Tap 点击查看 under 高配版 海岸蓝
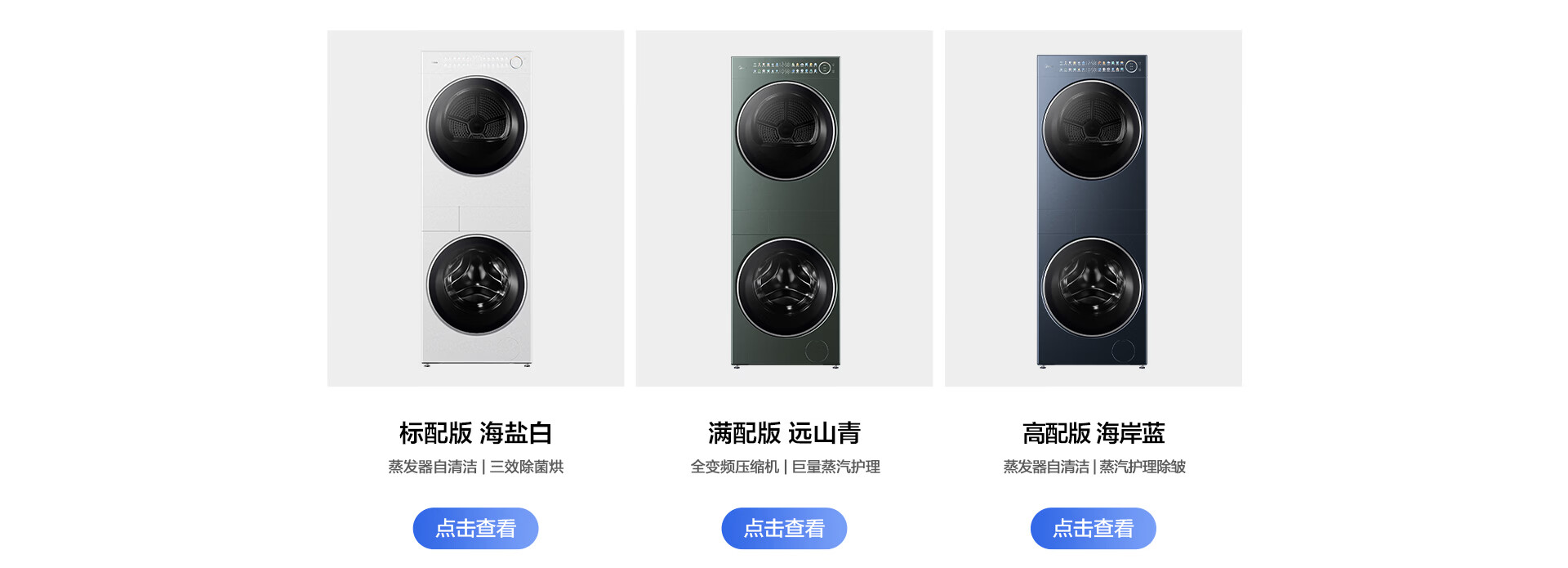 pyautogui.click(x=1093, y=528)
